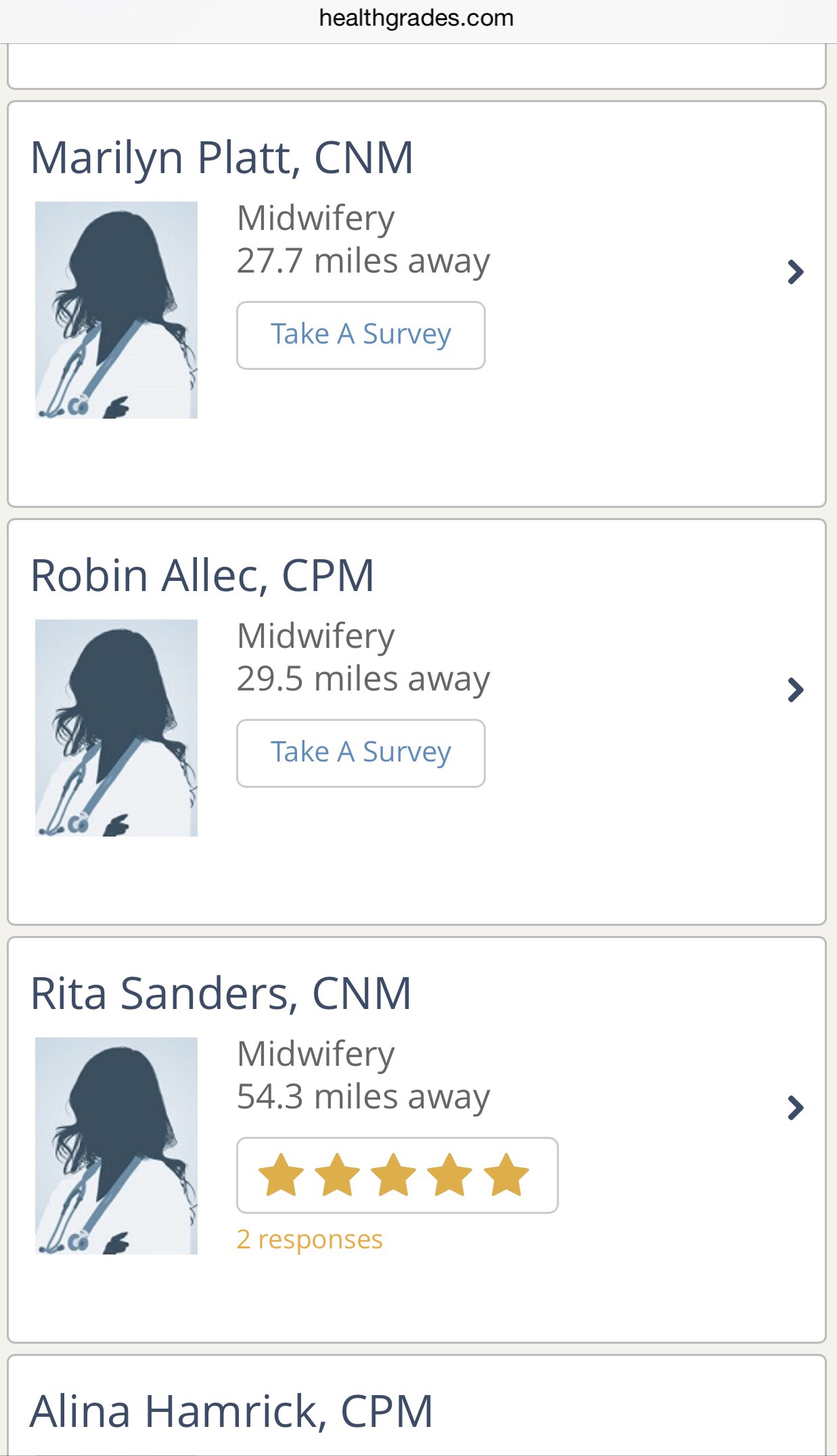Screen dimensions: 837x1456
Task: Open Alina Hamrick, CPM listing
Action: click(x=231, y=1411)
